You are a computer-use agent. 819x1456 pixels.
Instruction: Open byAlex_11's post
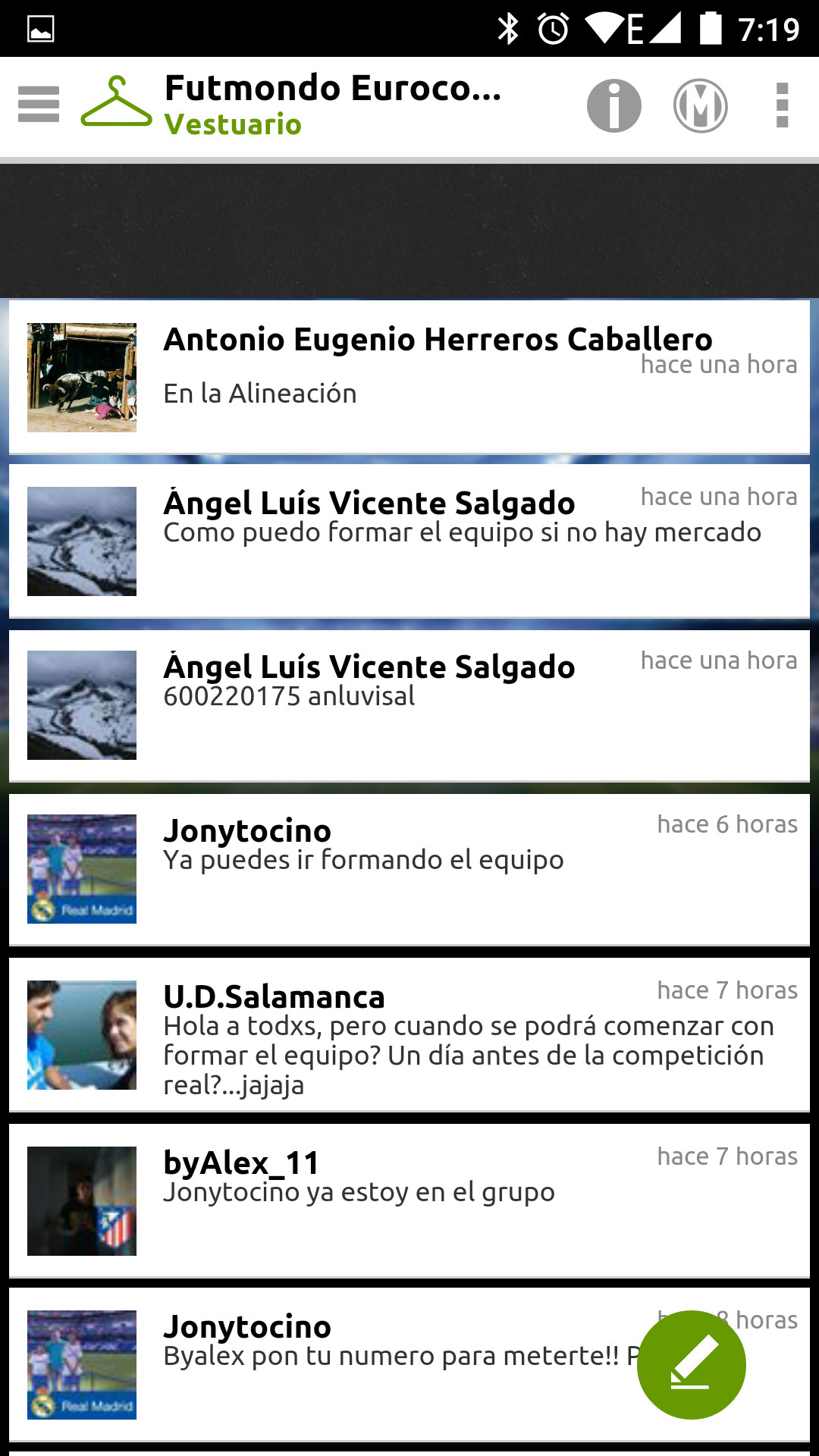409,1200
